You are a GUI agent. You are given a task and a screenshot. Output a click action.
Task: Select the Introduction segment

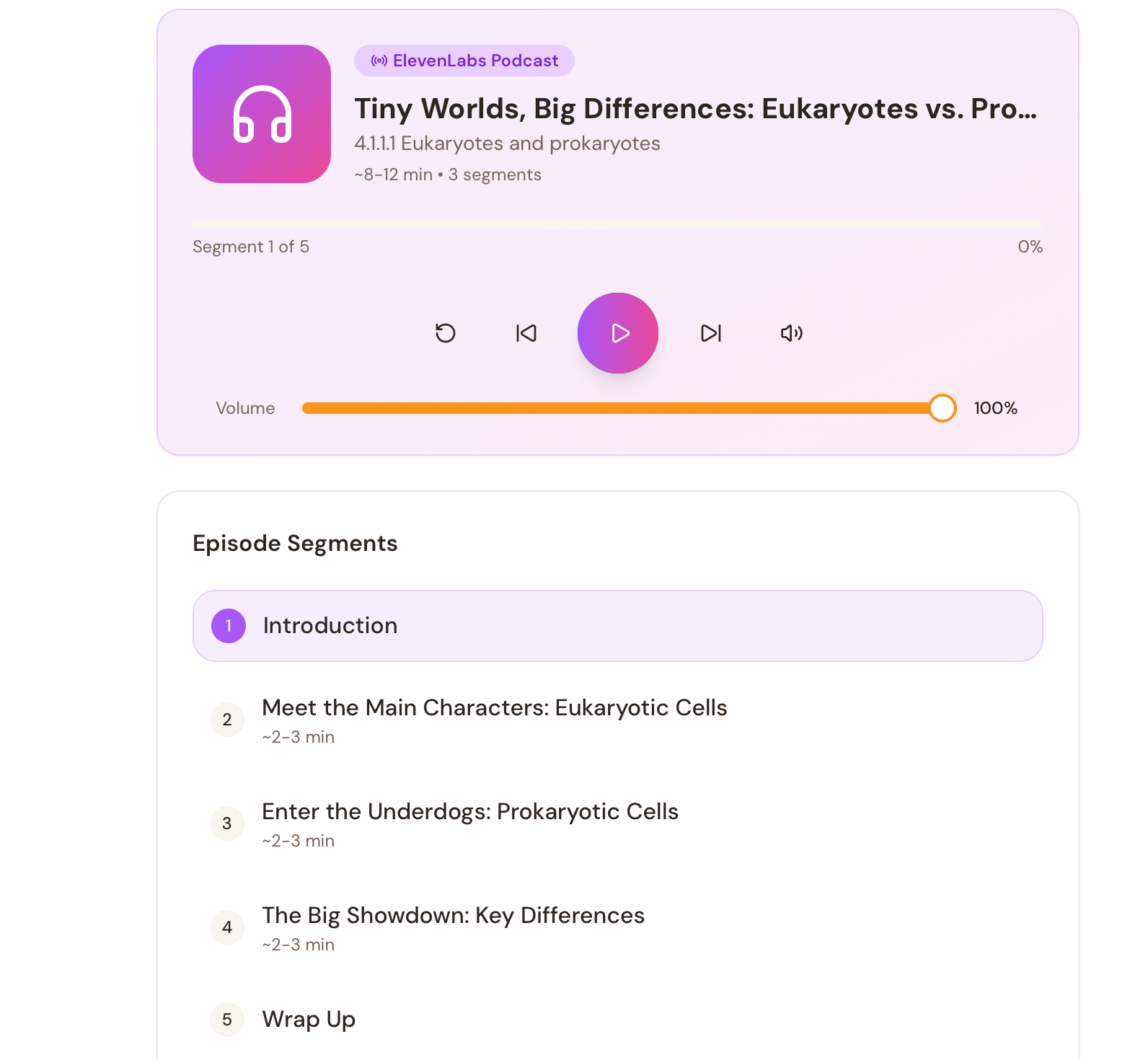click(x=618, y=626)
